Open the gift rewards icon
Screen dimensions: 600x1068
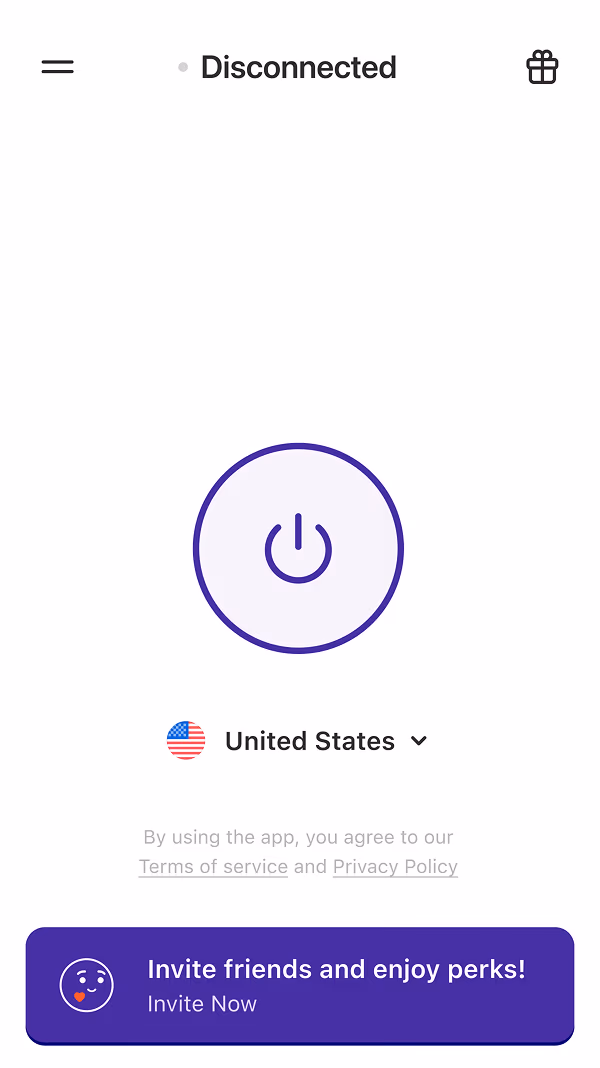click(542, 67)
